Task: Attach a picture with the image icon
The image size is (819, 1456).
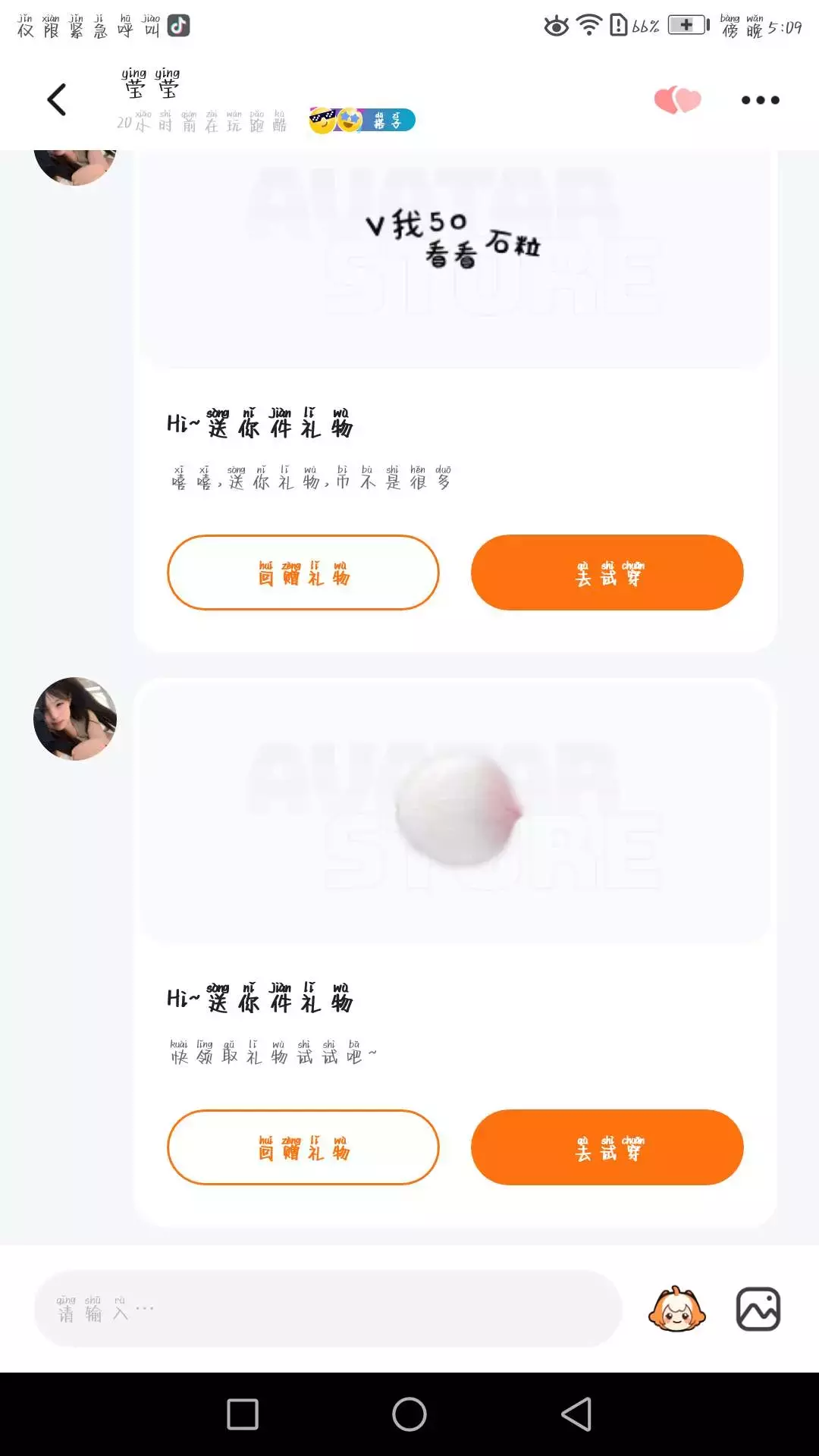Action: tap(758, 1309)
